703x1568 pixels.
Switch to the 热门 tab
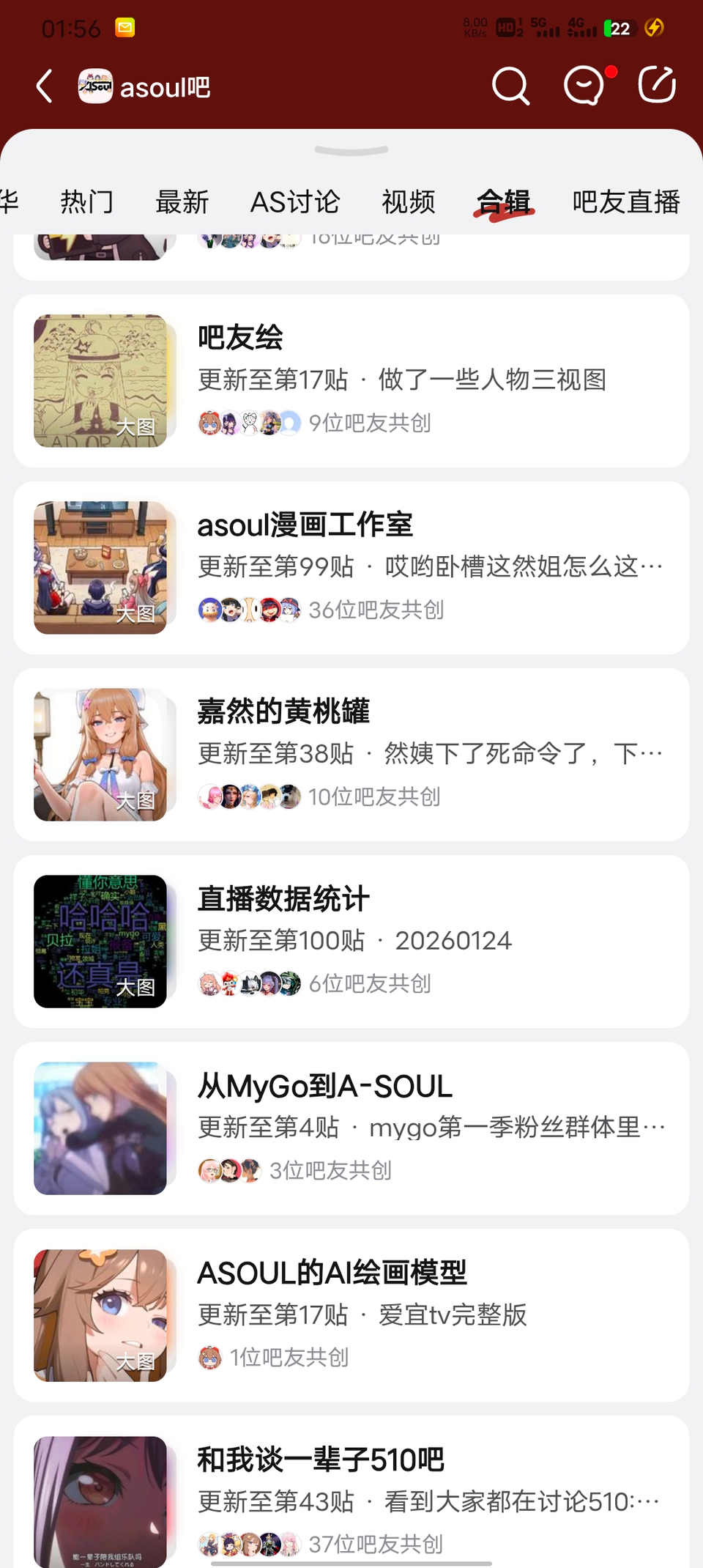[87, 201]
